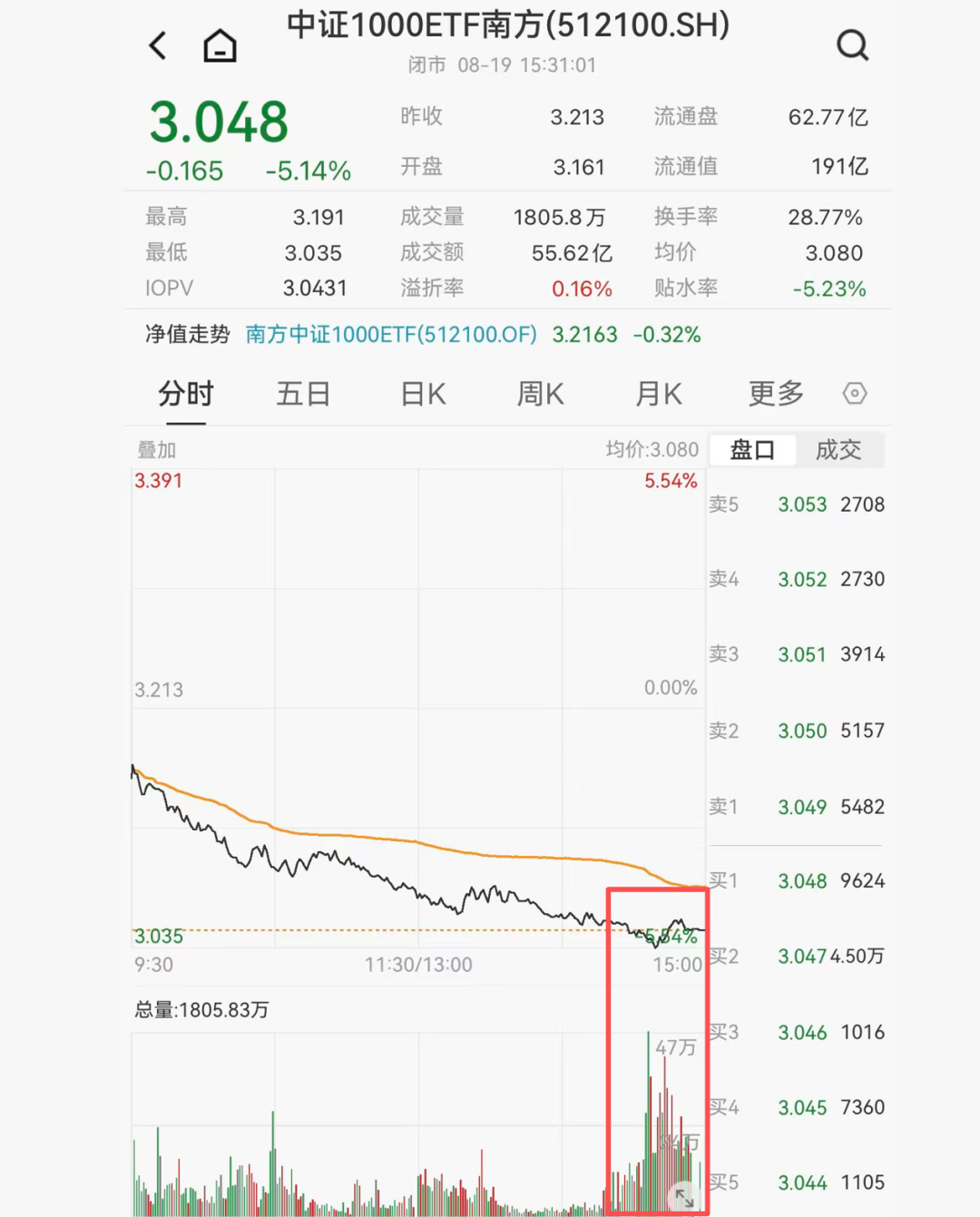This screenshot has height=1217, width=980.
Task: Switch to the 成交 trades tab
Action: pyautogui.click(x=838, y=450)
